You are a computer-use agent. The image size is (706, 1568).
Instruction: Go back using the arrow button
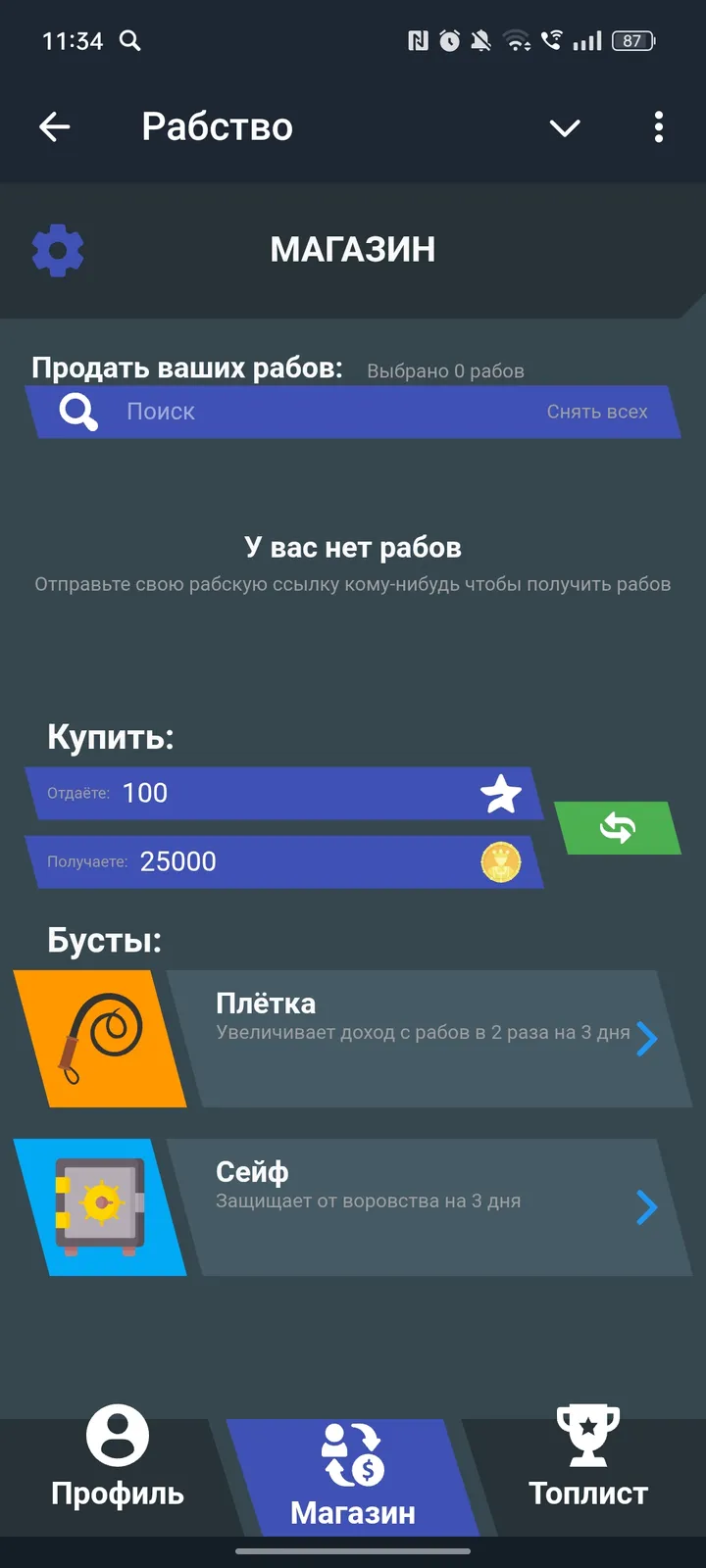(x=55, y=126)
